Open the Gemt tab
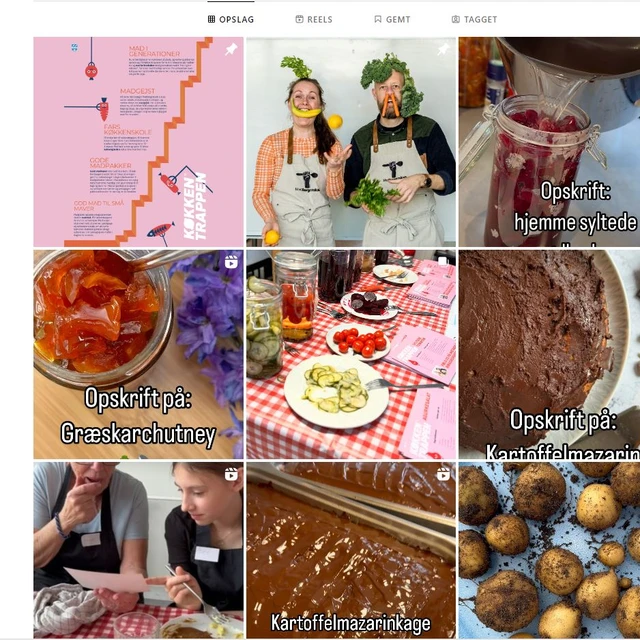 click(x=392, y=19)
